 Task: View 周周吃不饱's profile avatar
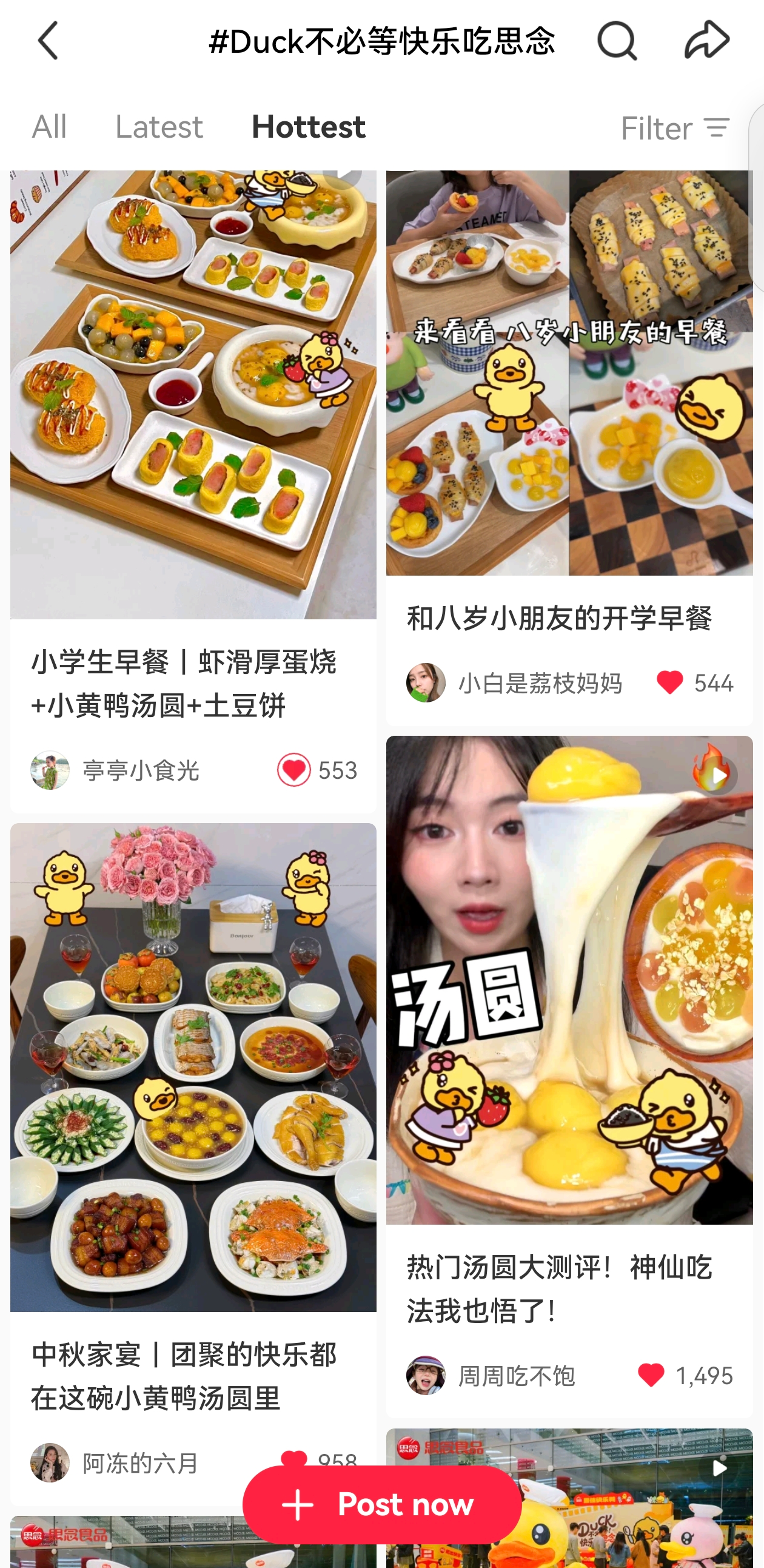click(x=426, y=1375)
